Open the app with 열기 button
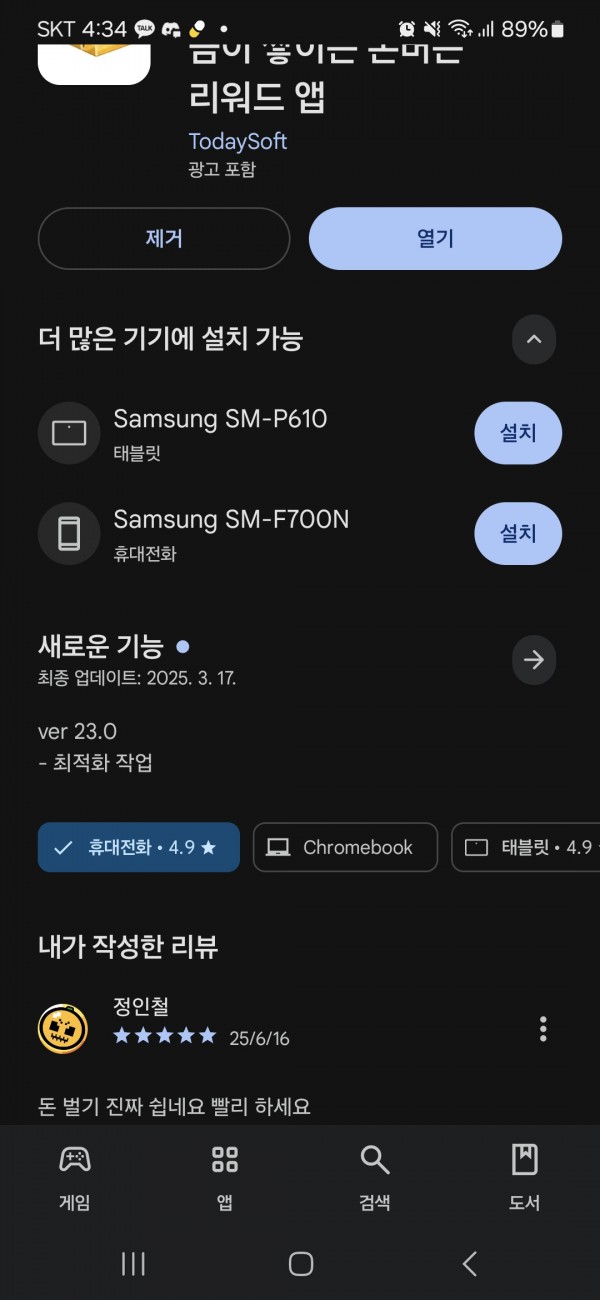Viewport: 600px width, 1300px height. pos(435,239)
